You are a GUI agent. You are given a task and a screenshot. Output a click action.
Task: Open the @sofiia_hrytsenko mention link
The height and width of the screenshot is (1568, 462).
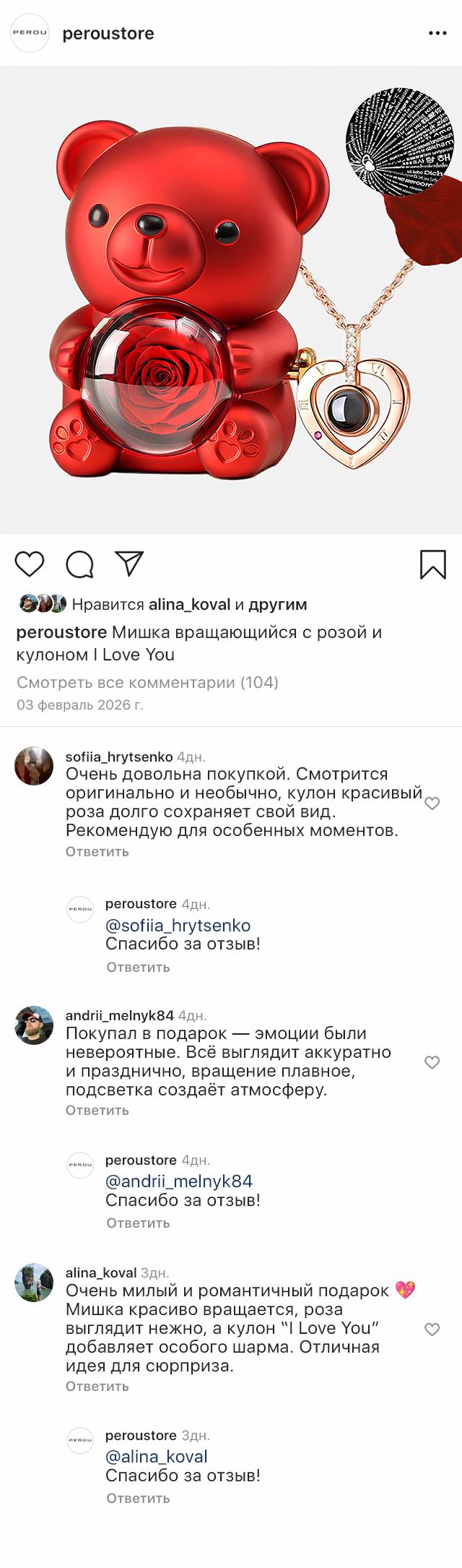[178, 925]
